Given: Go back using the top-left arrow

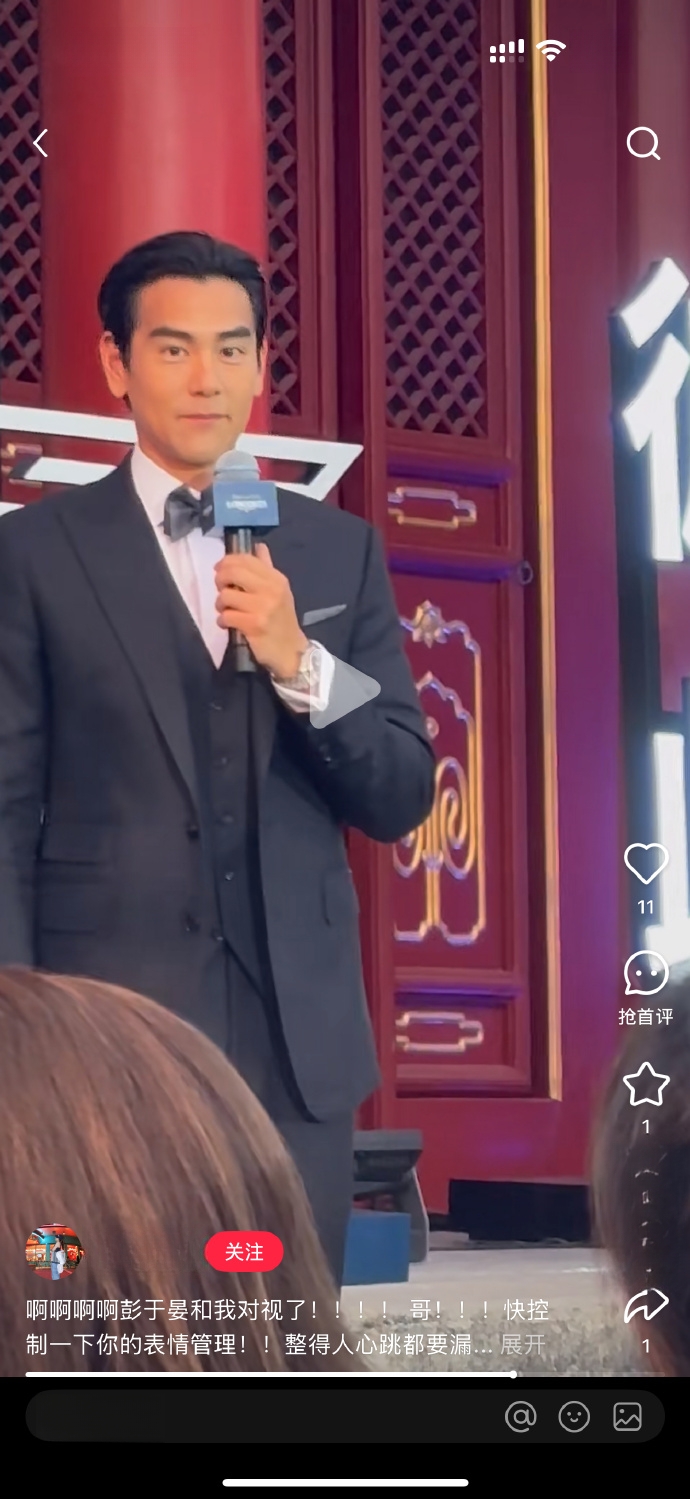Looking at the screenshot, I should click(x=40, y=144).
